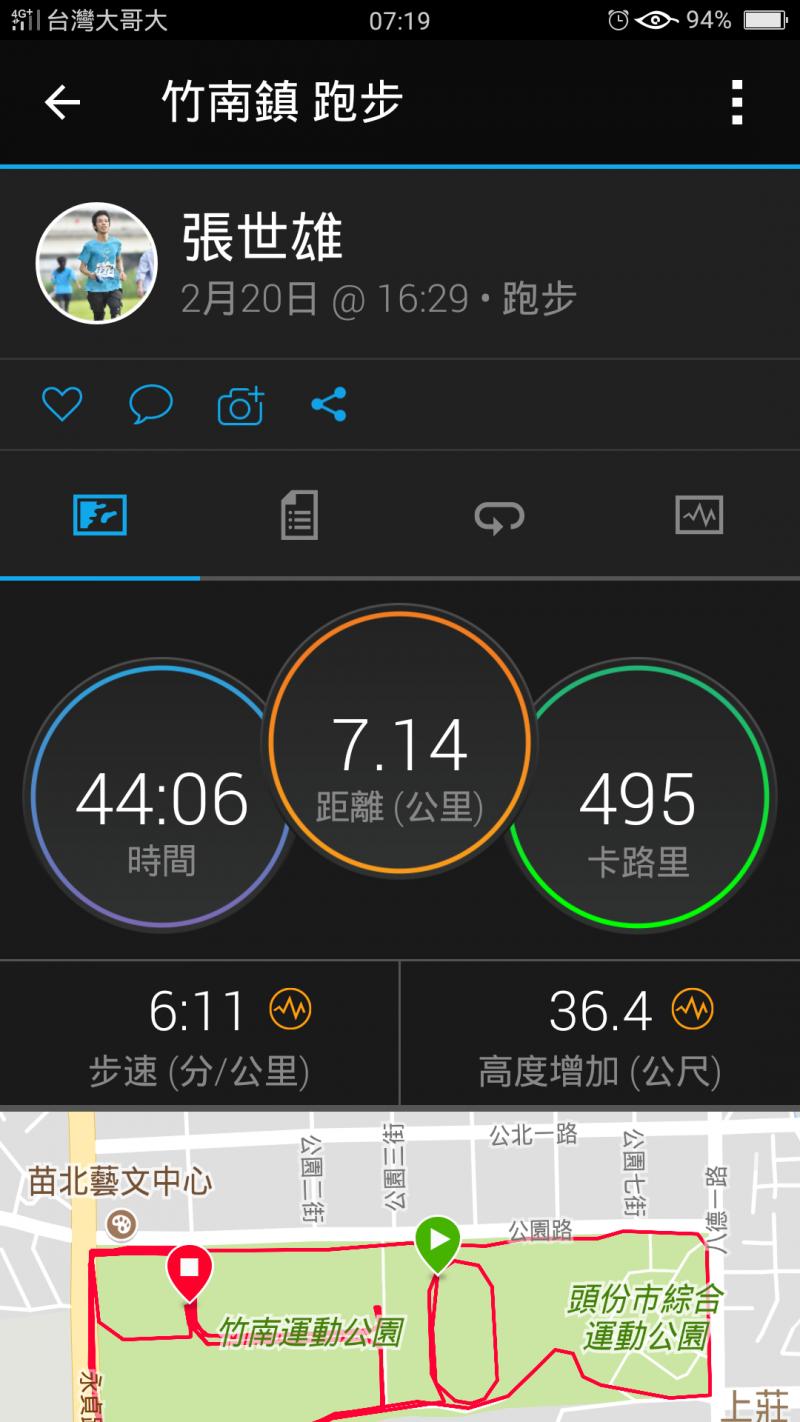Switch to the stats details tab
The width and height of the screenshot is (800, 1422).
[x=299, y=516]
